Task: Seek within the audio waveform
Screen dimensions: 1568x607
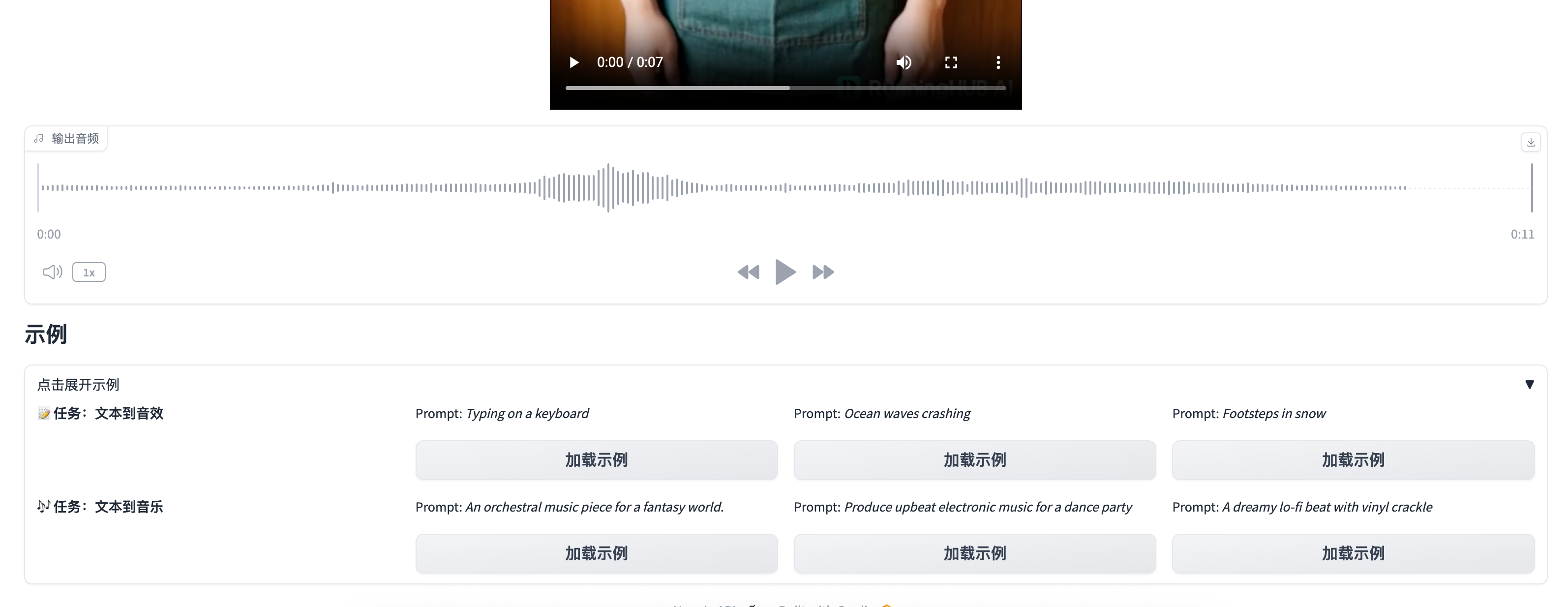Action: click(784, 187)
